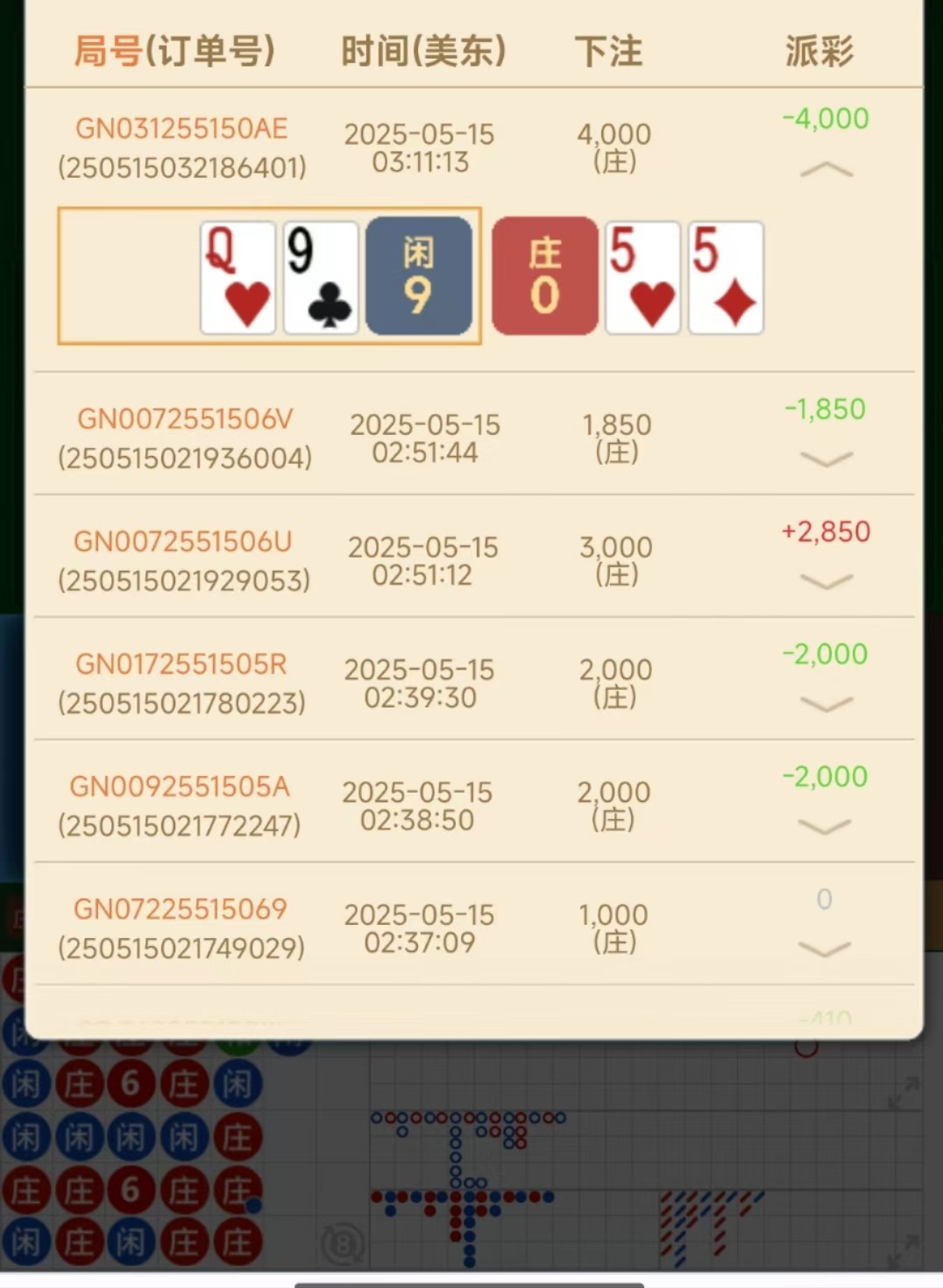
Task: Expand details of bet GN0072551506U
Action: [826, 581]
